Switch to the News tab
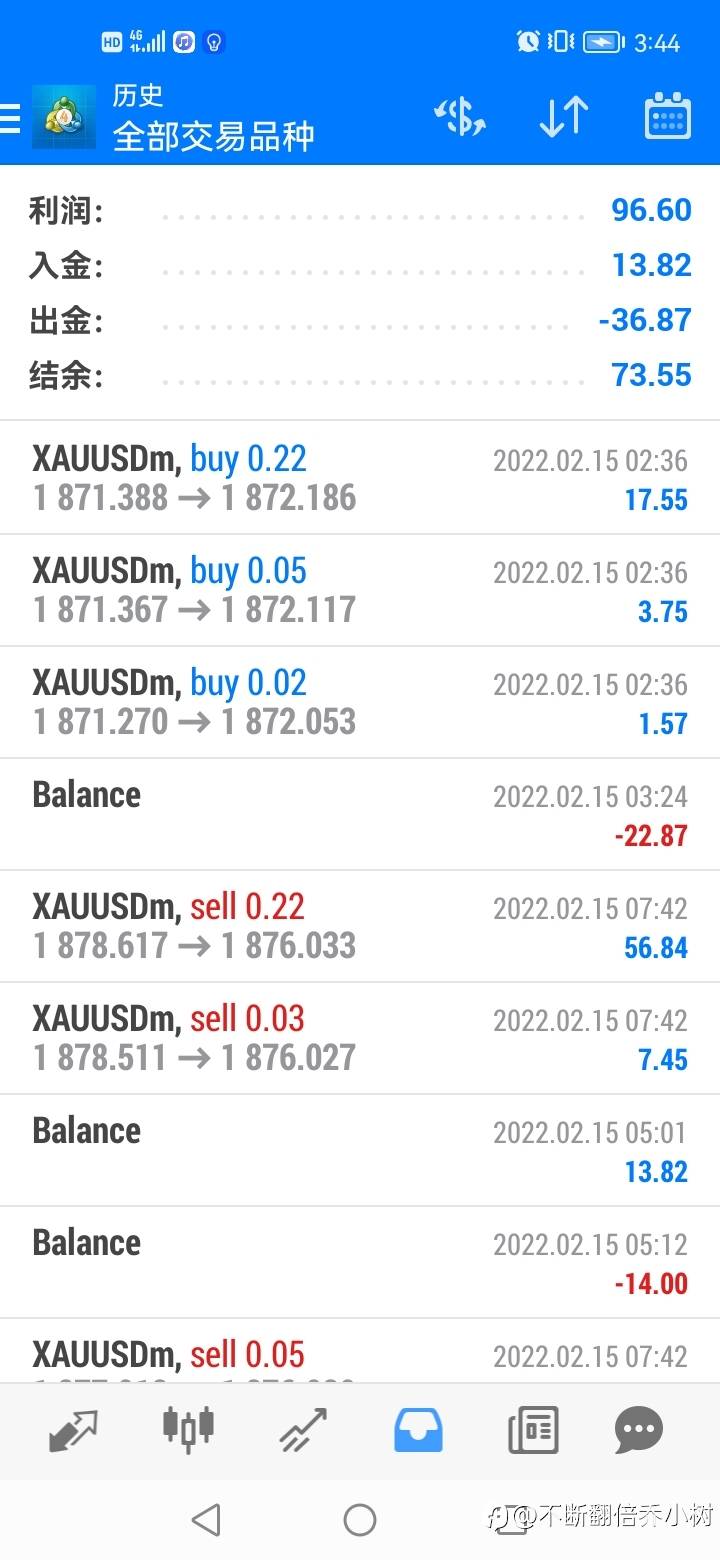This screenshot has height=1560, width=720. (533, 1430)
